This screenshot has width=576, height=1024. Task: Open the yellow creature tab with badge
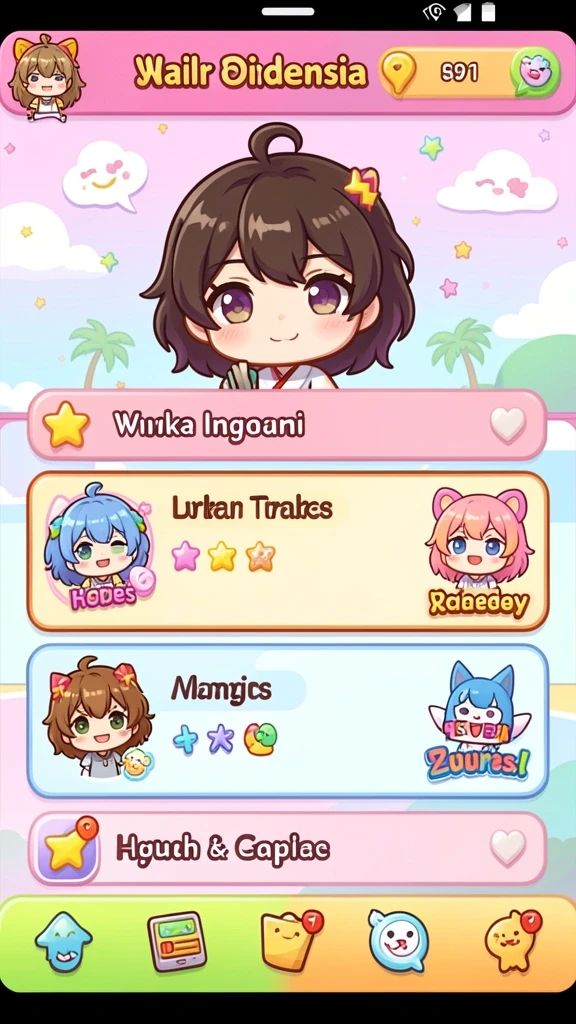[512, 940]
